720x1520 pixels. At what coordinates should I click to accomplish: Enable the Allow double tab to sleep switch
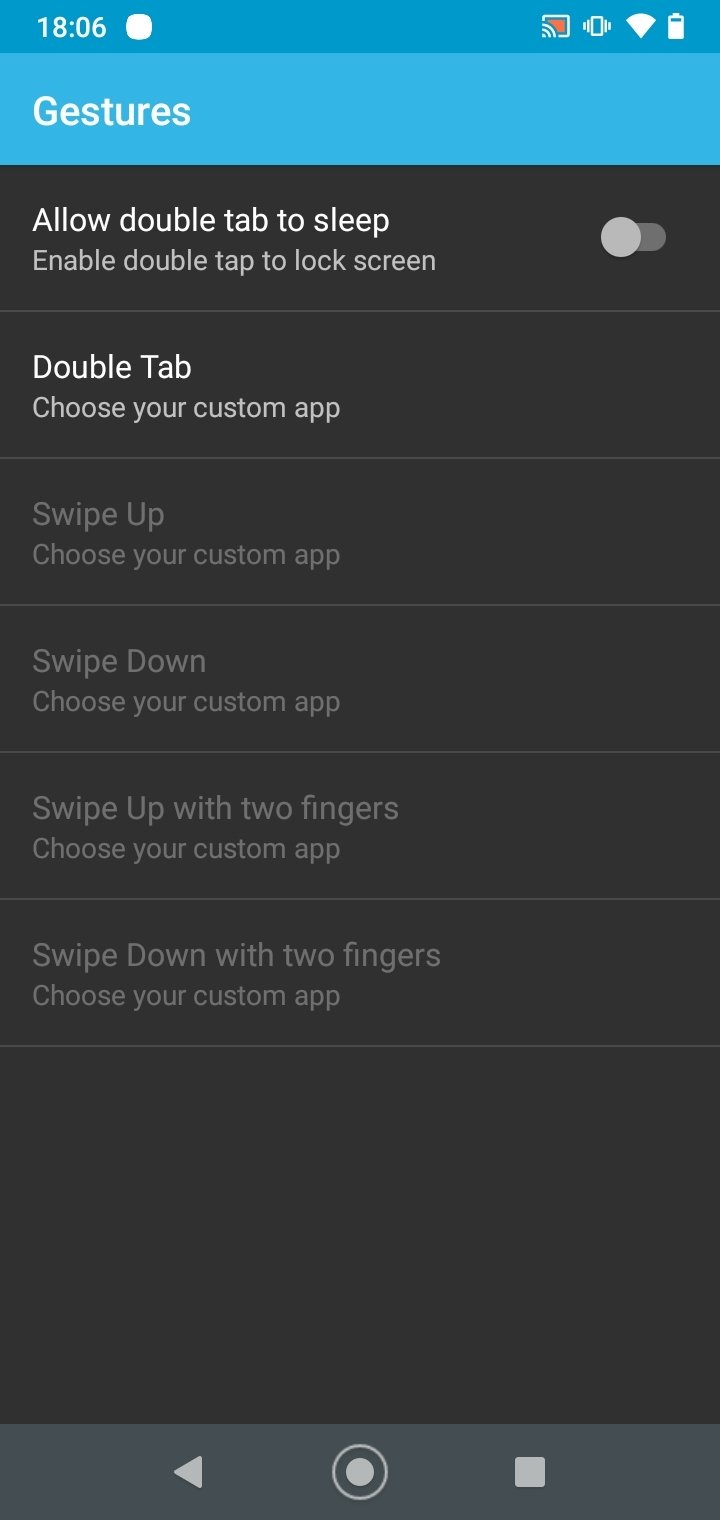click(633, 238)
